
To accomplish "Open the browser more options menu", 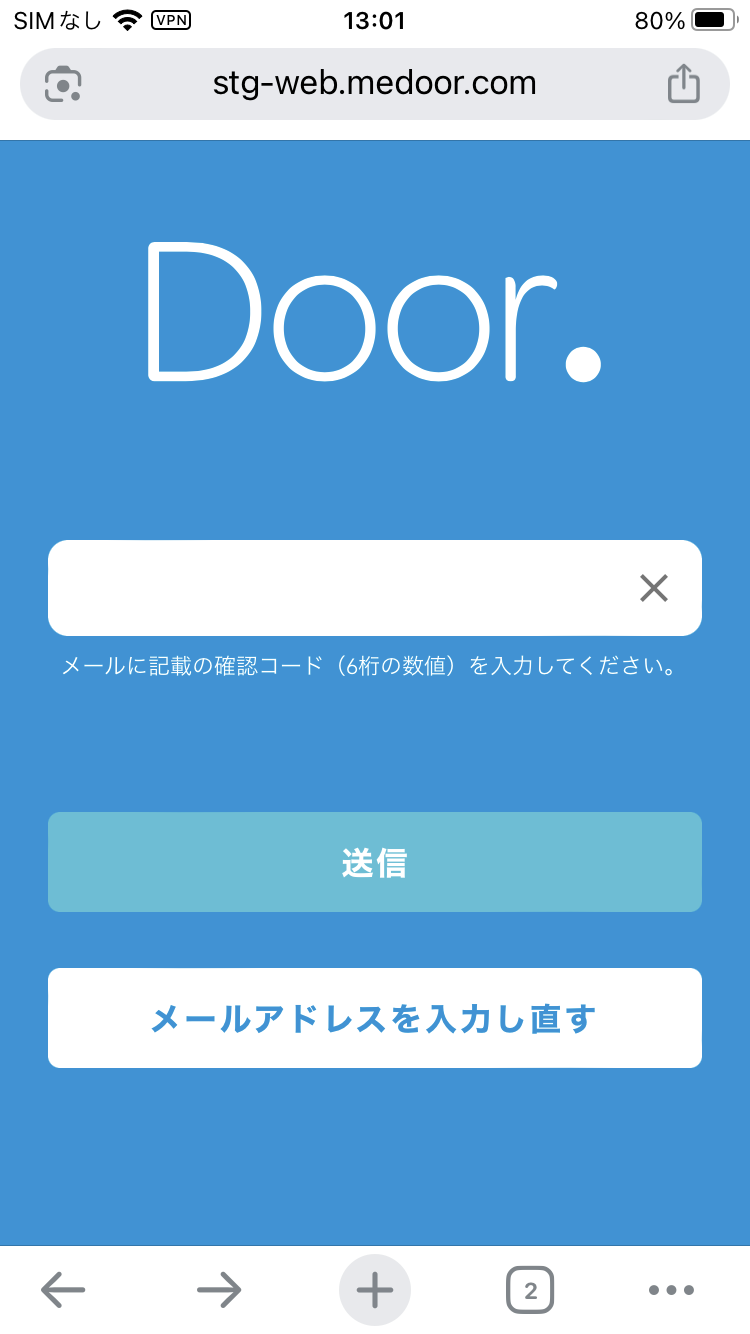I will [672, 1290].
